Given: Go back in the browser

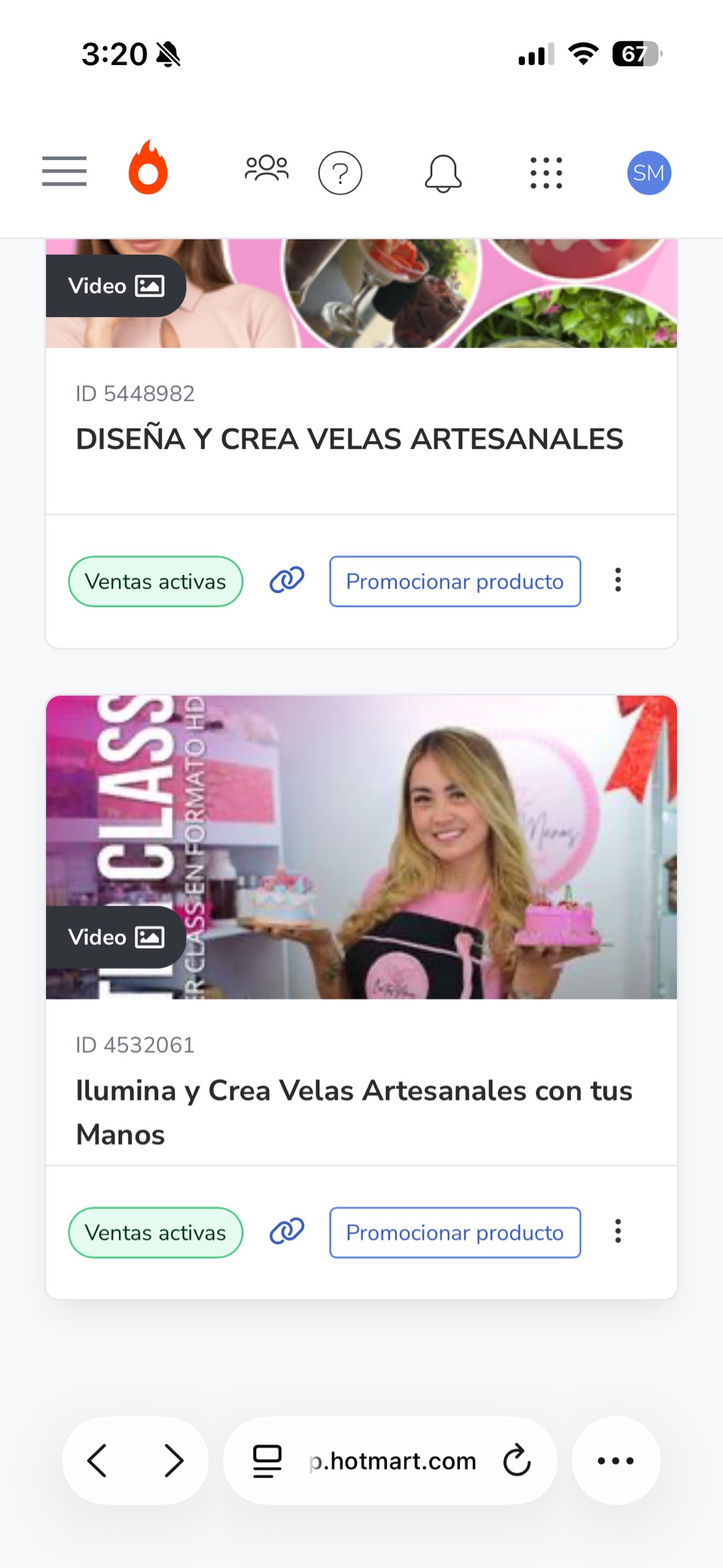Looking at the screenshot, I should click(x=98, y=1460).
